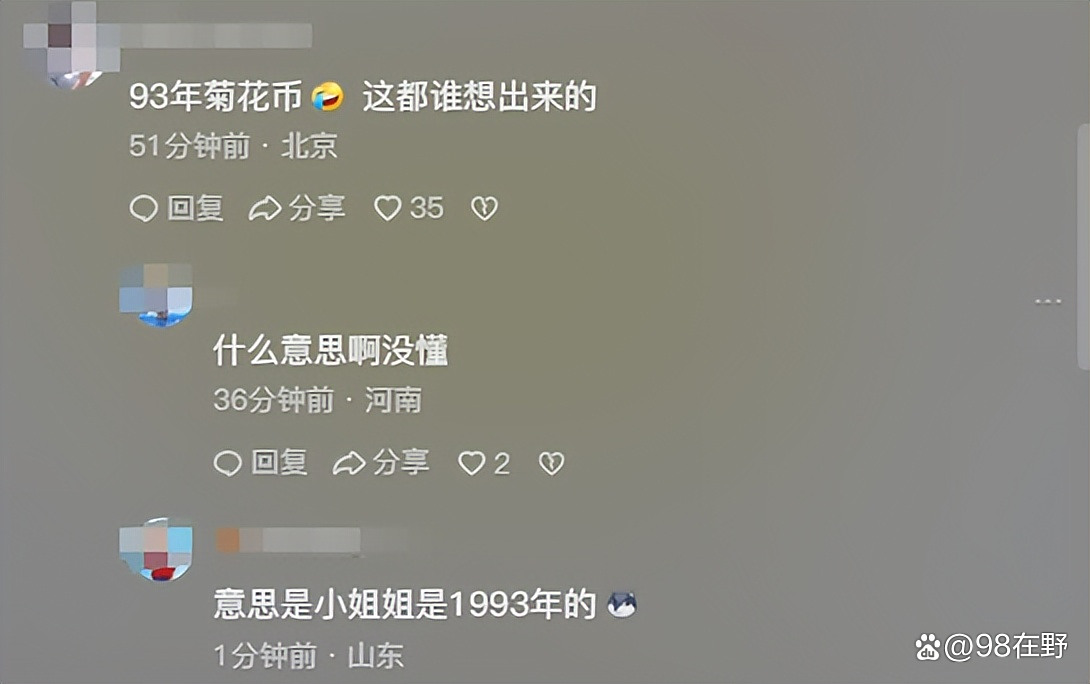The image size is (1090, 684).
Task: Open the Henan commenter's profile avatar
Action: [x=156, y=296]
